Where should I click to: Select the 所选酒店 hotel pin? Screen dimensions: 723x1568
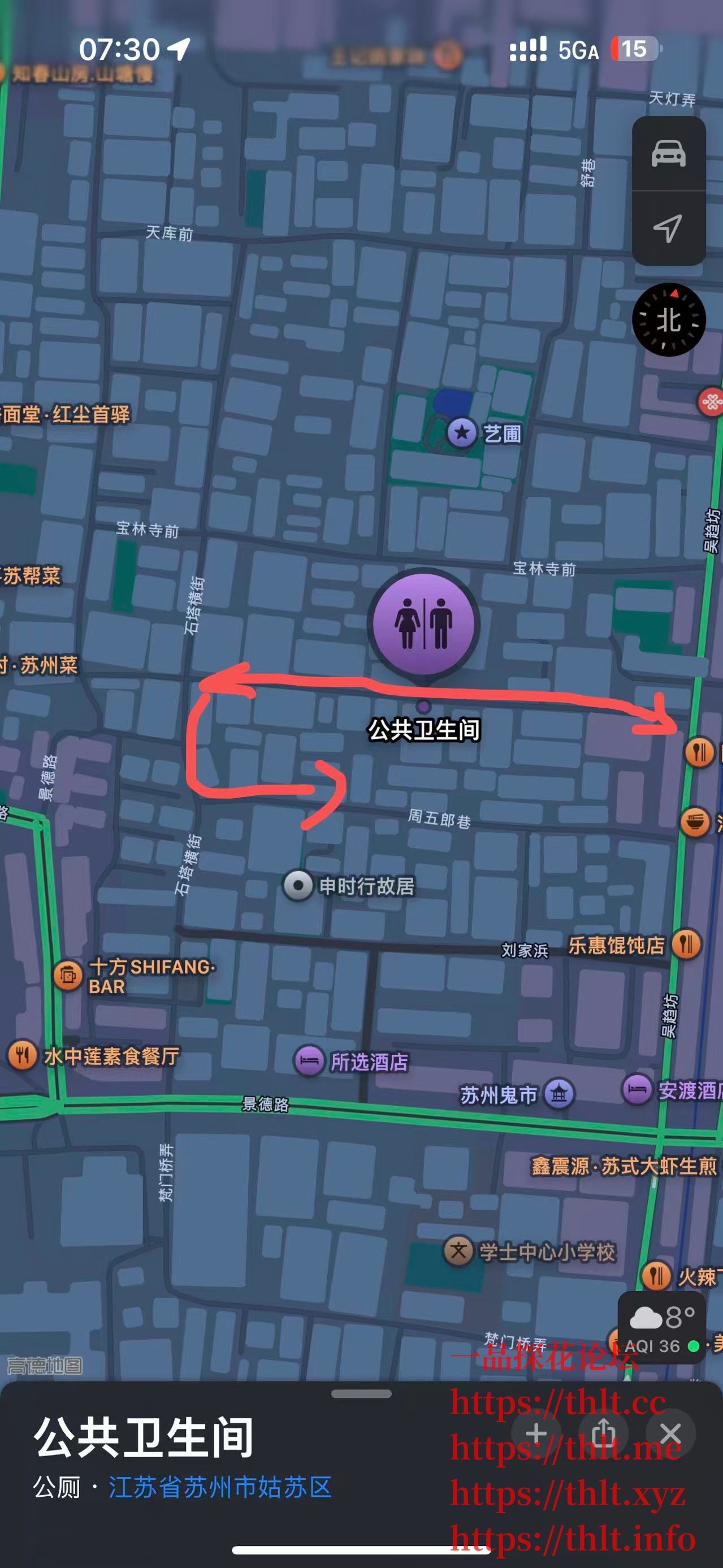309,1061
